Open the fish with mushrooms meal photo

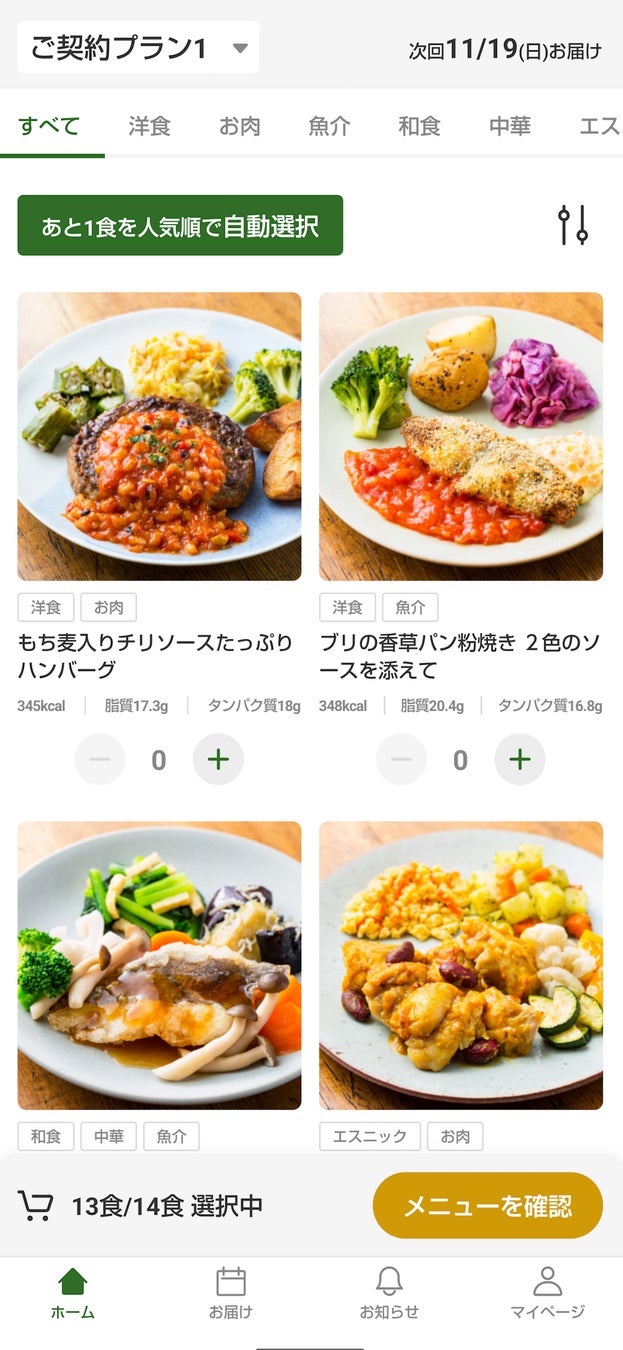tap(159, 965)
